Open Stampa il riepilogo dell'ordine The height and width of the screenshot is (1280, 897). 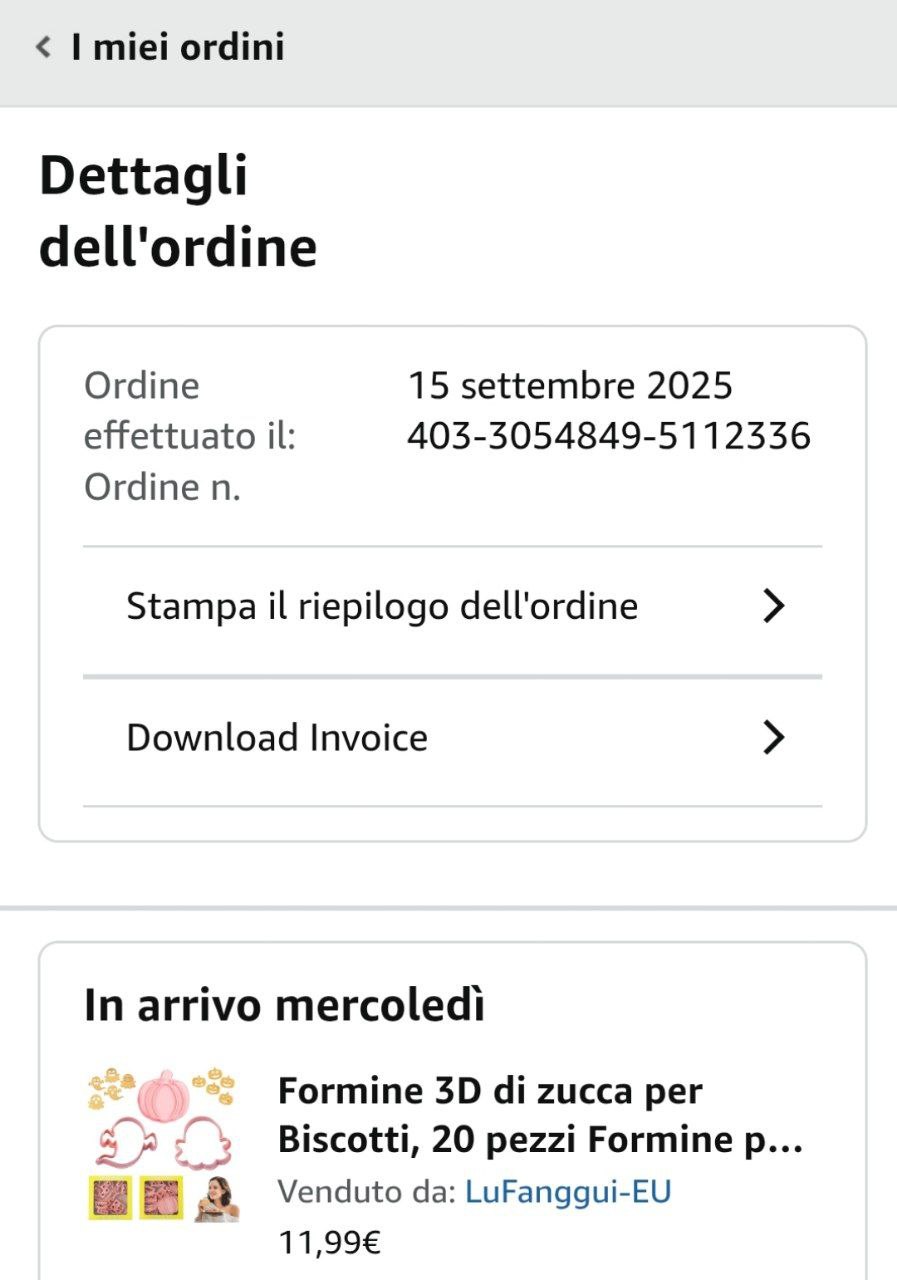(x=452, y=607)
